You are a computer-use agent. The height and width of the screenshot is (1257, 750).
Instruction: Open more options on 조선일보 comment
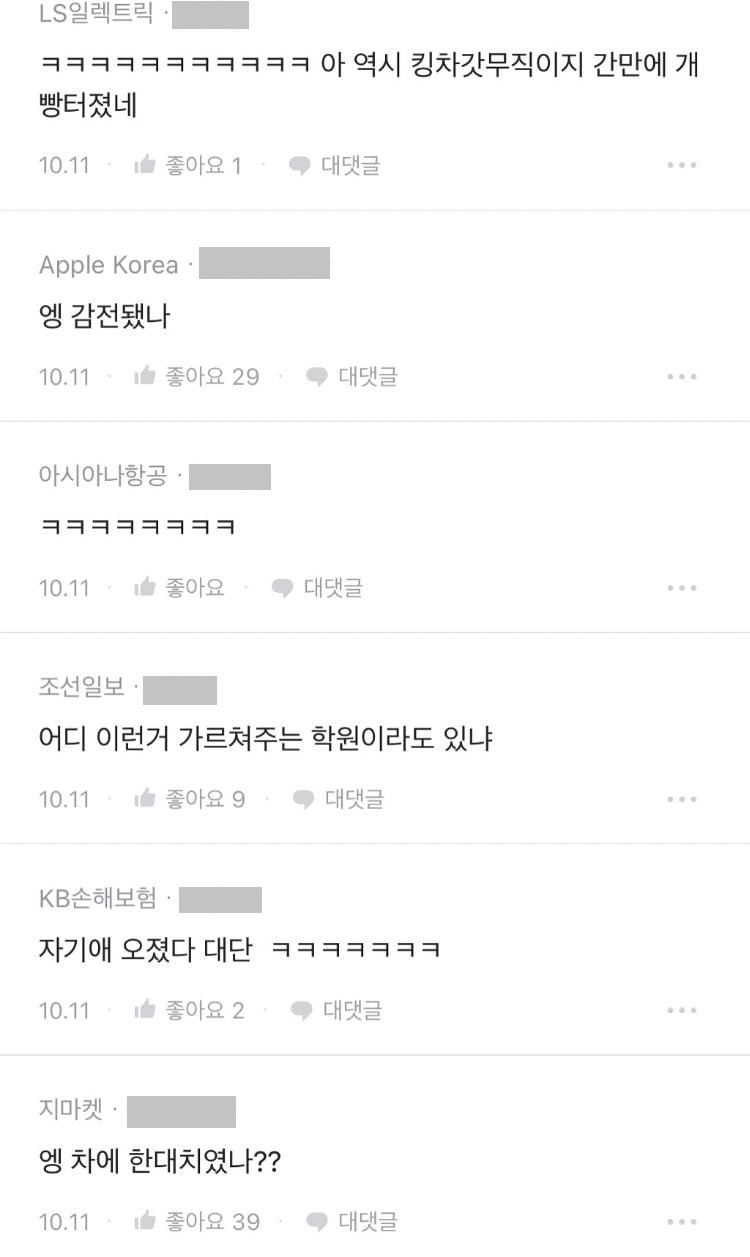pos(681,798)
